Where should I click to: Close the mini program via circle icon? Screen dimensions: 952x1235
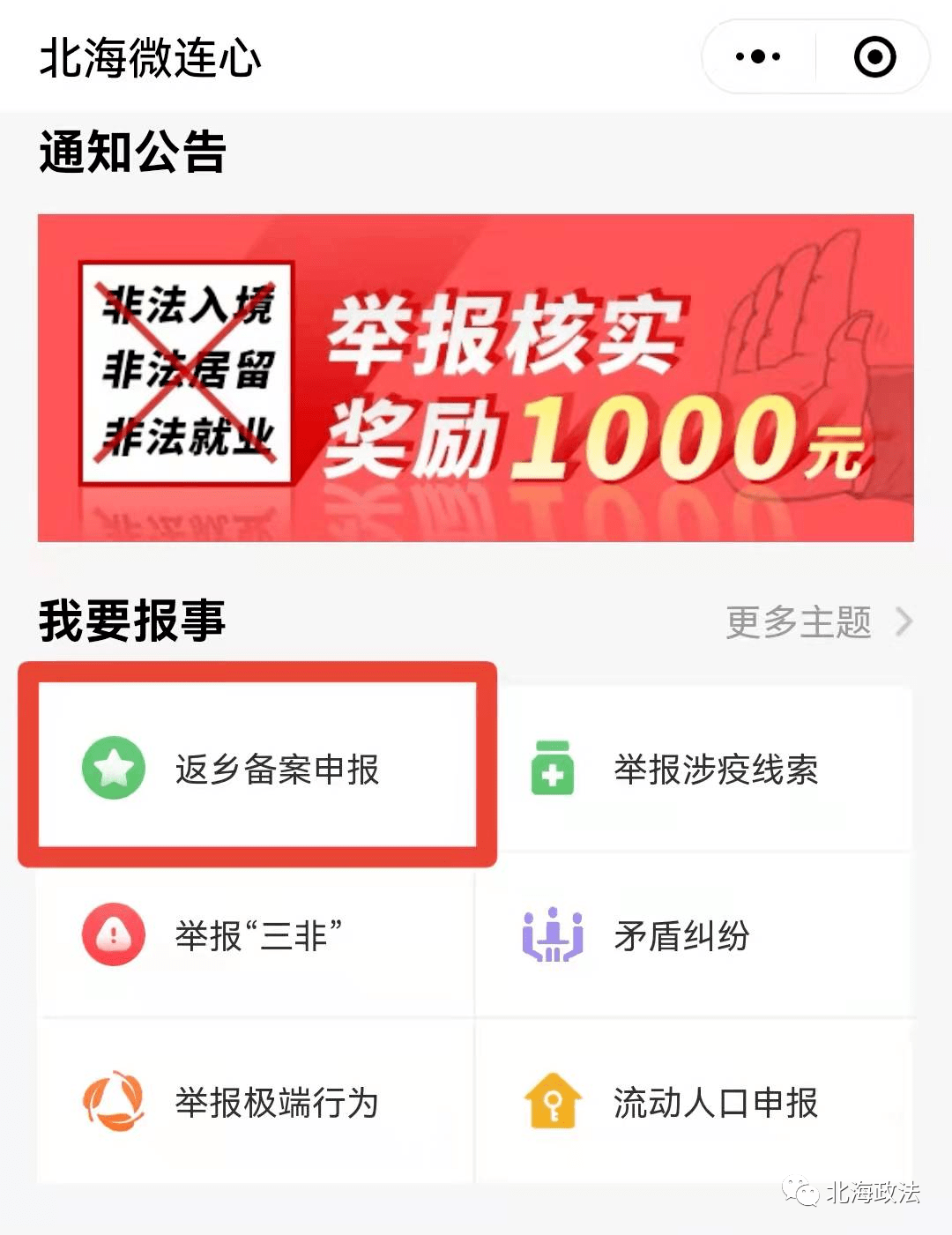874,57
